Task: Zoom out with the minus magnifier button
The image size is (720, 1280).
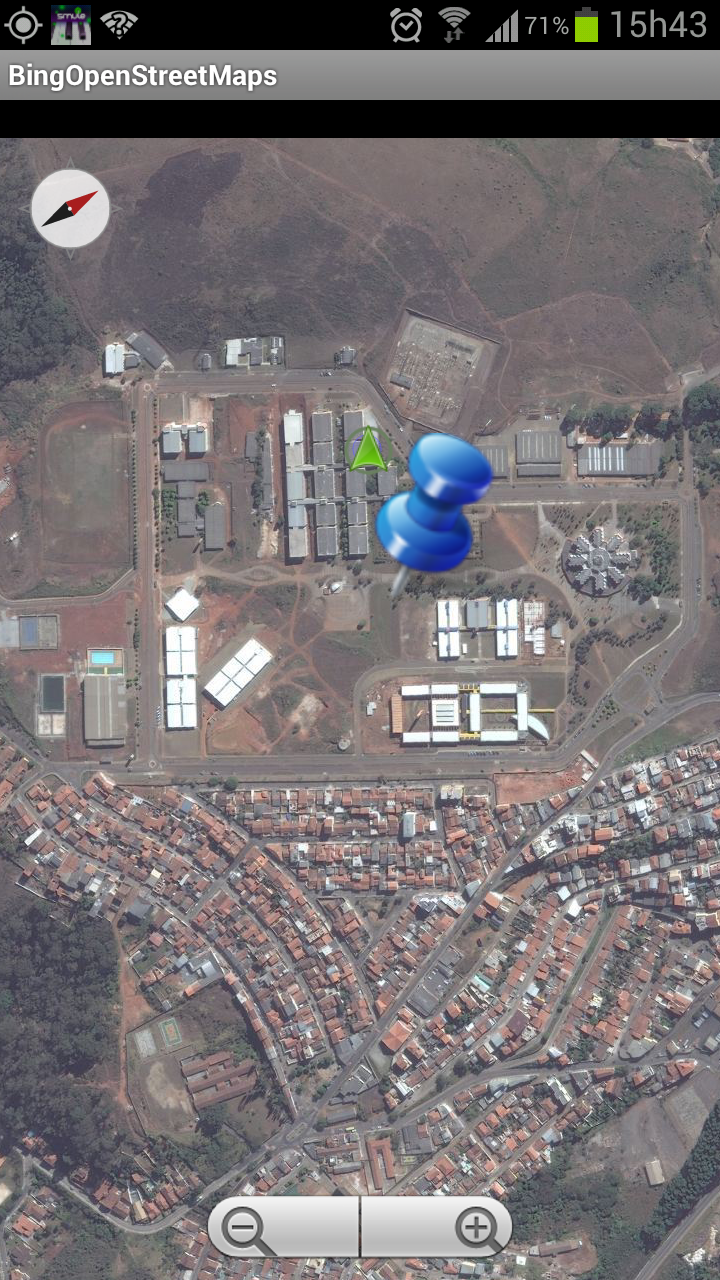Action: tap(283, 1227)
